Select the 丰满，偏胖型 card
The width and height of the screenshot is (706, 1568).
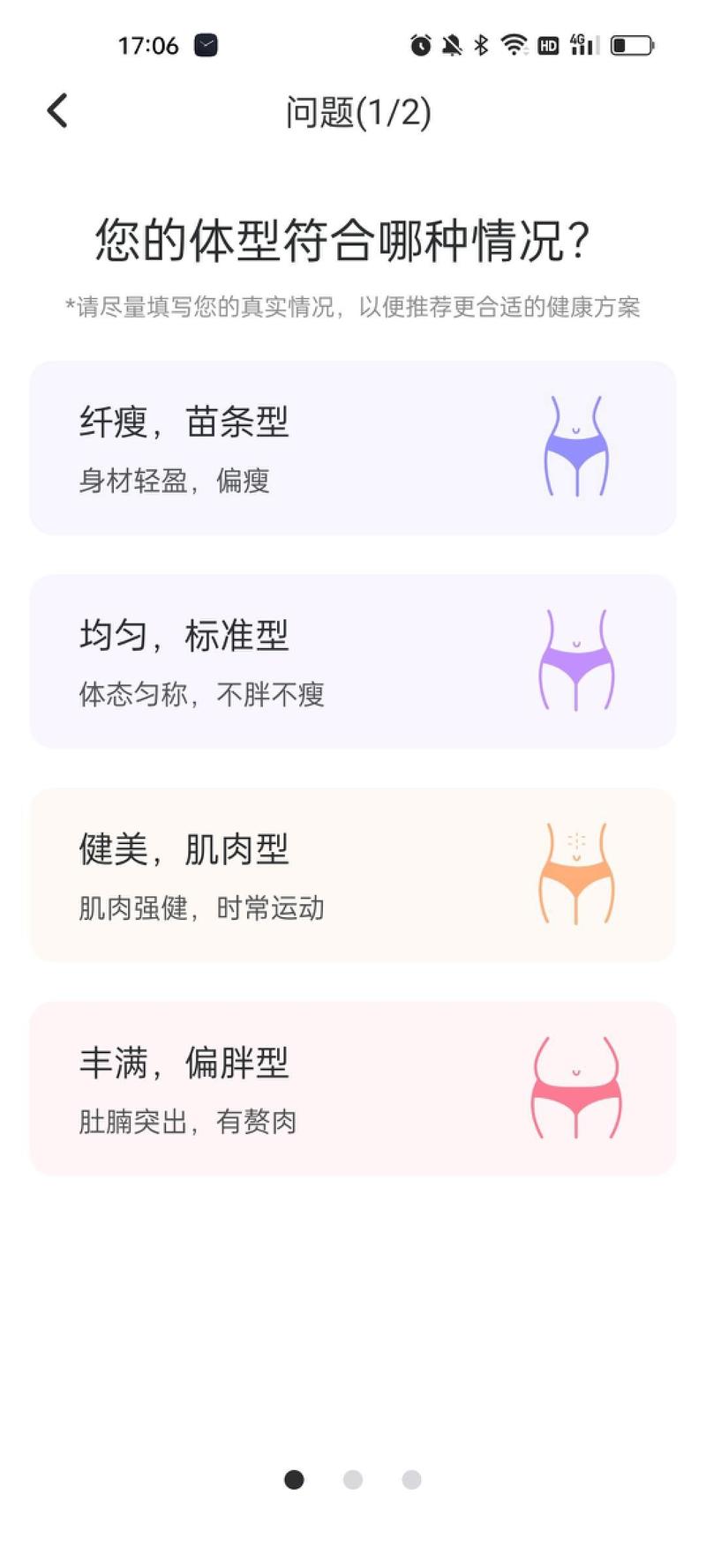tap(353, 1088)
